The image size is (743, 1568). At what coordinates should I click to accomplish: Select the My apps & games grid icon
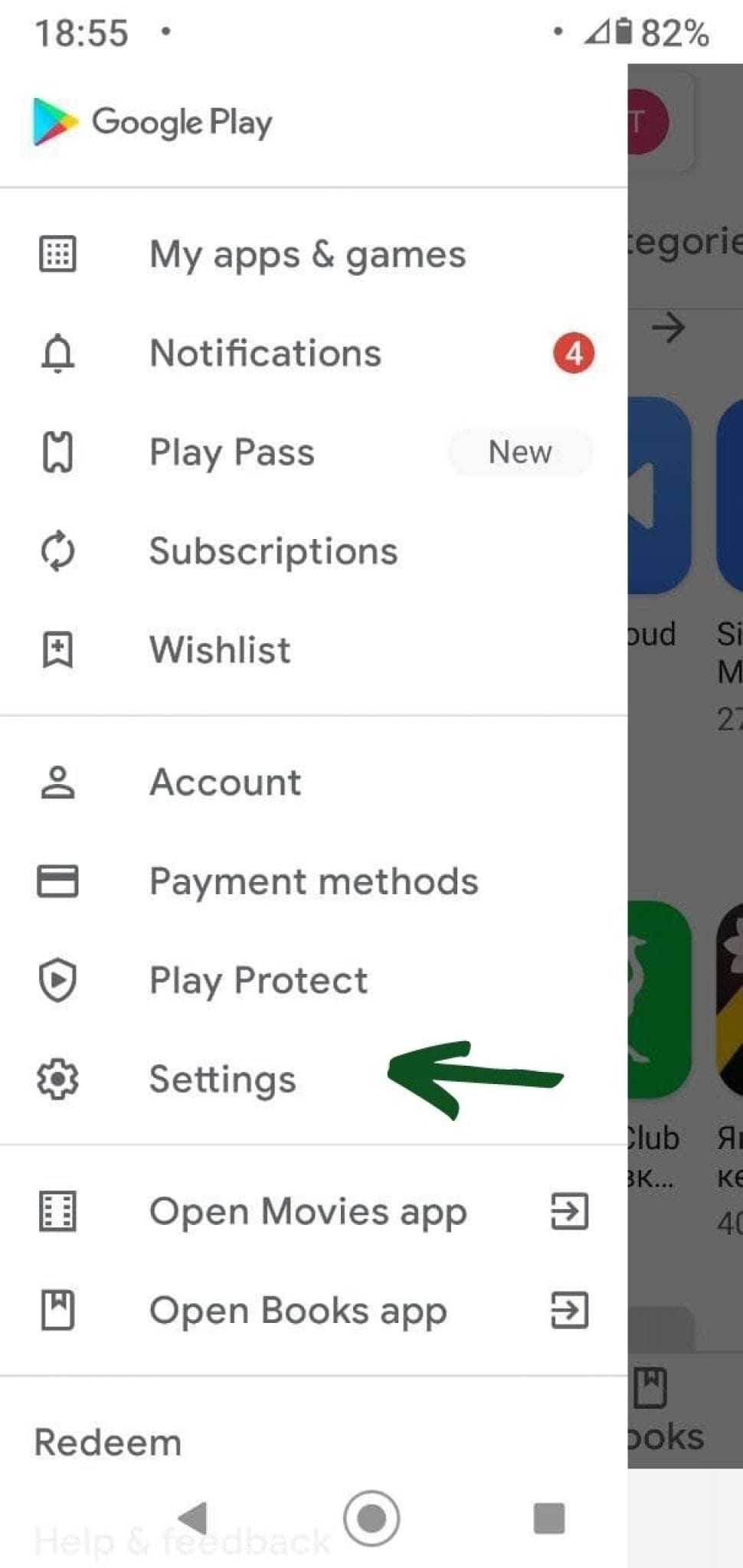(x=57, y=254)
